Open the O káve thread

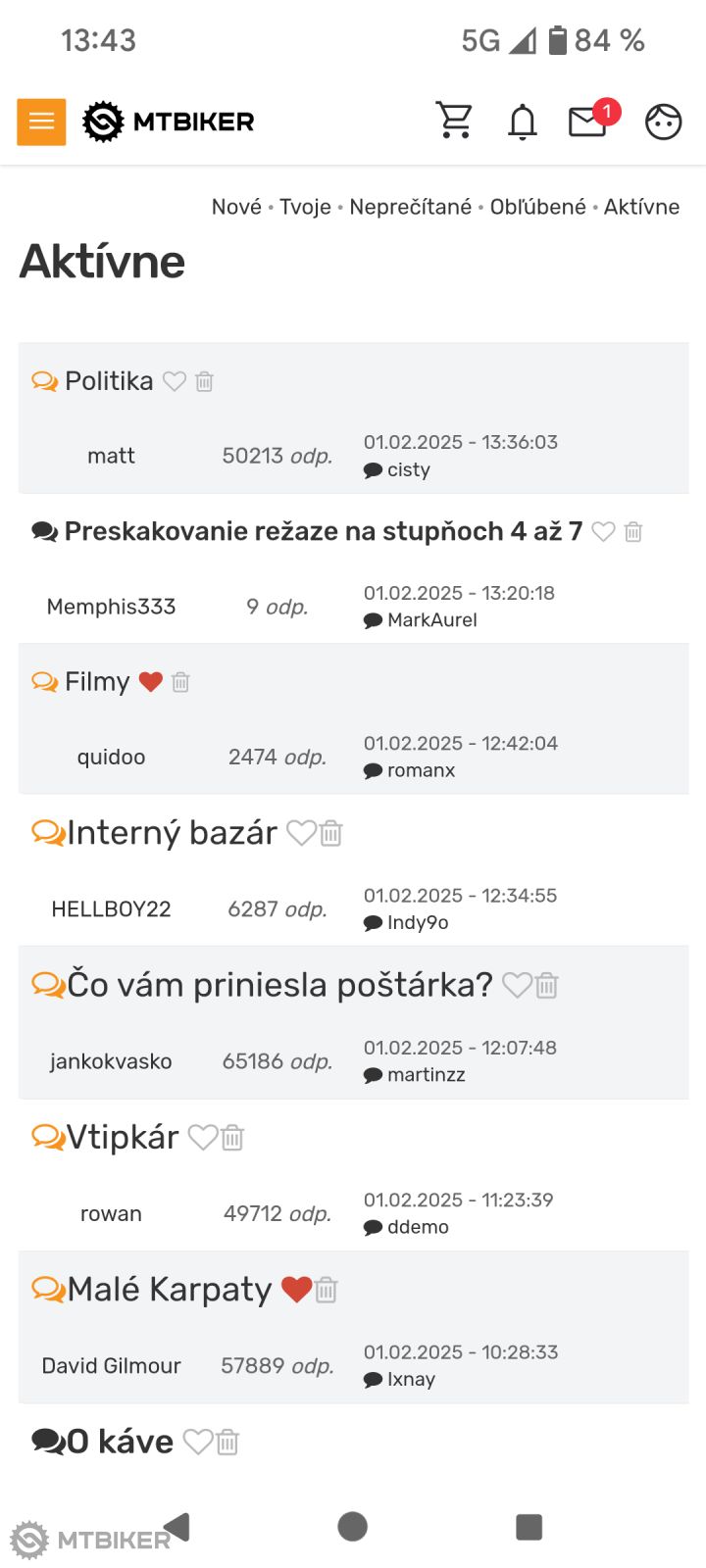[120, 1442]
